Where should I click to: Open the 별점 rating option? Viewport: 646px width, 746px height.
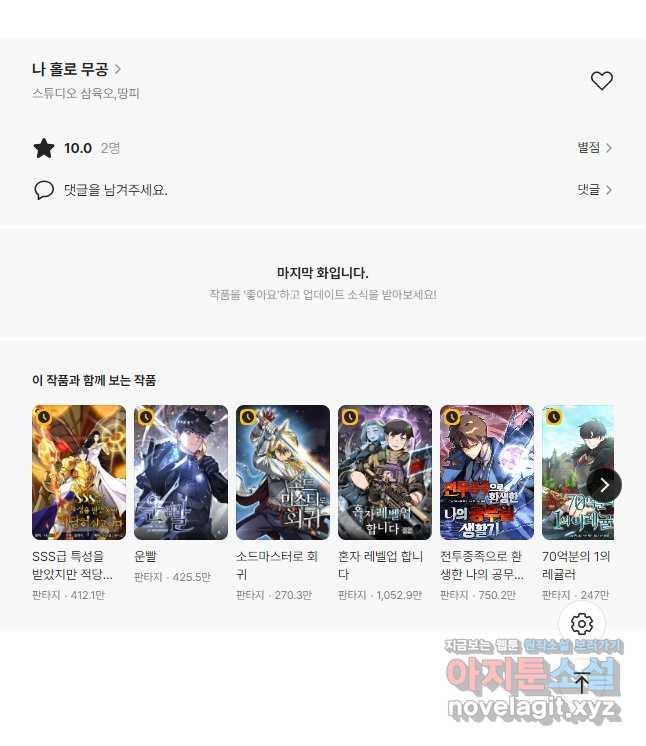pos(594,148)
